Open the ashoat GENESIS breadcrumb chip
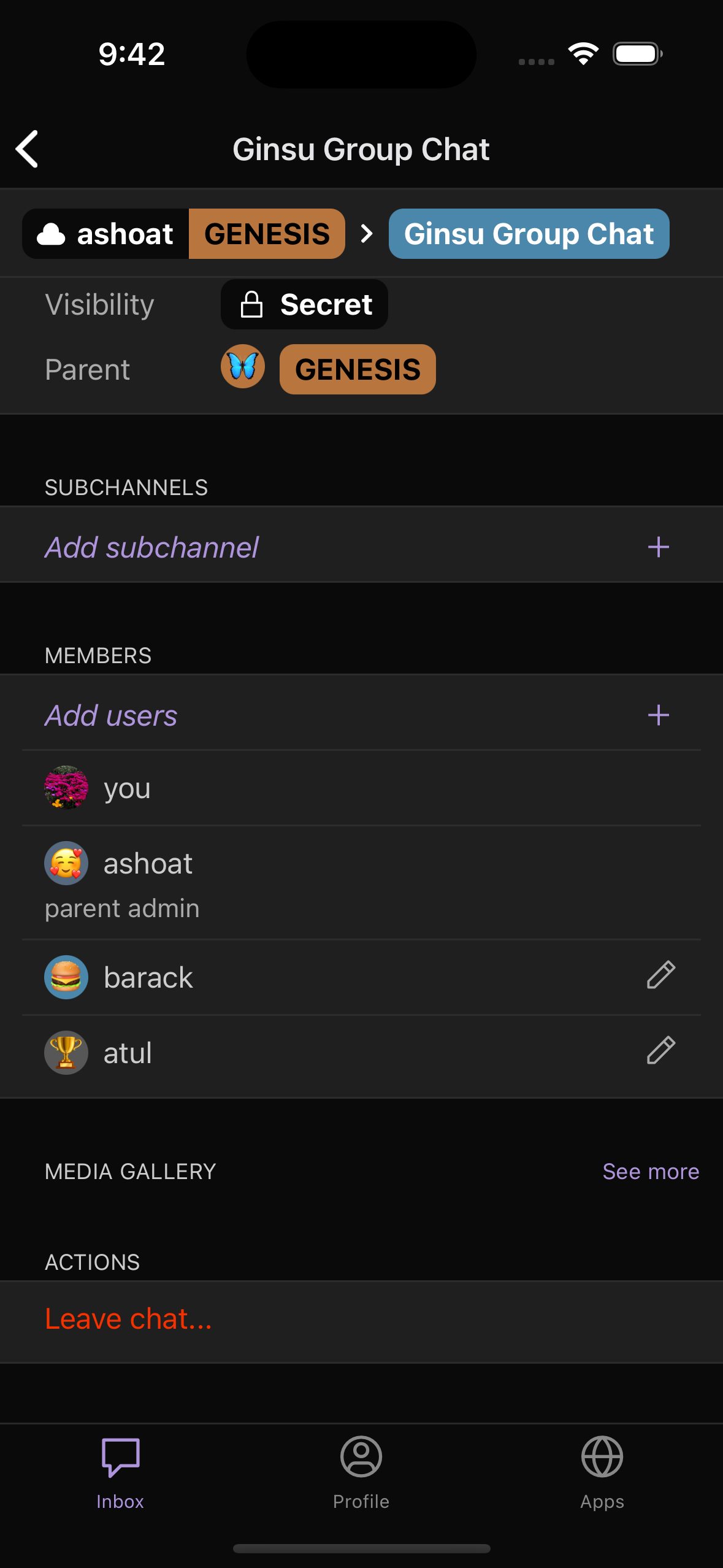723x1568 pixels. pyautogui.click(x=183, y=234)
